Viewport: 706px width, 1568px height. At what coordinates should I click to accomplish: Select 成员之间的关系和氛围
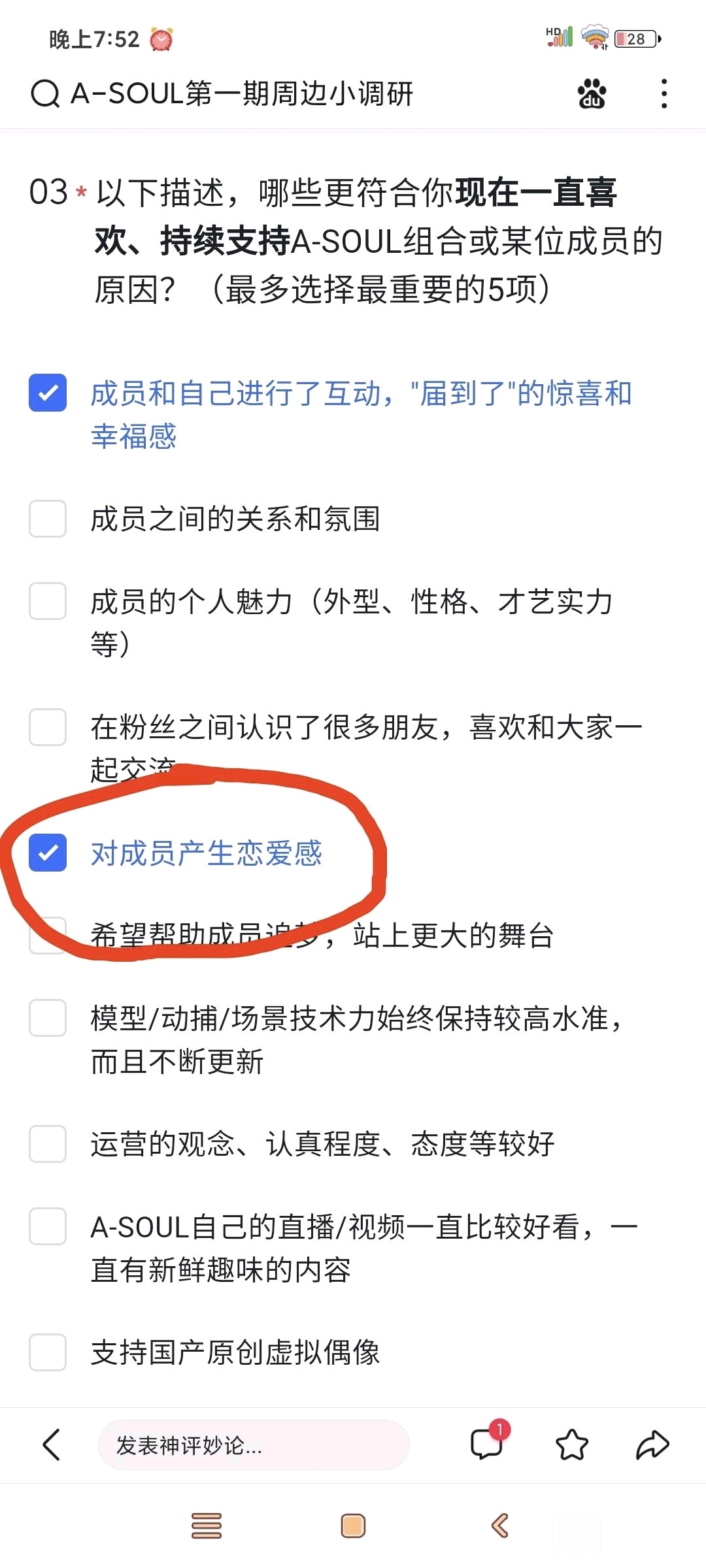[x=48, y=519]
